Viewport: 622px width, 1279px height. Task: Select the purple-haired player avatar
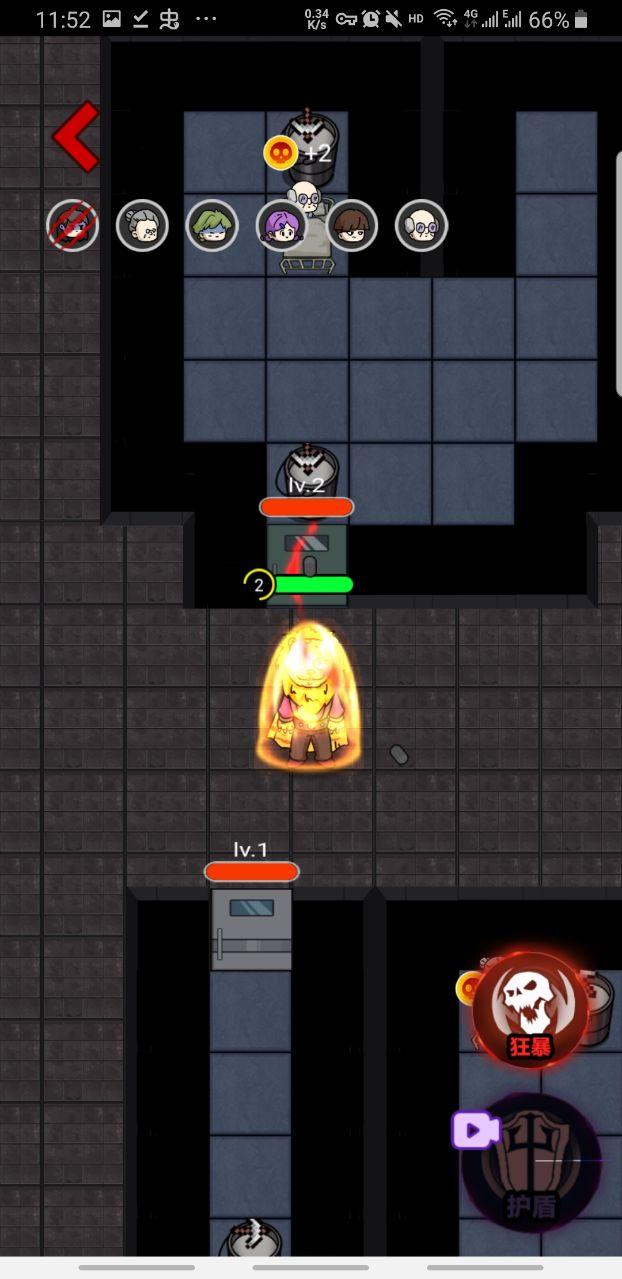(282, 226)
